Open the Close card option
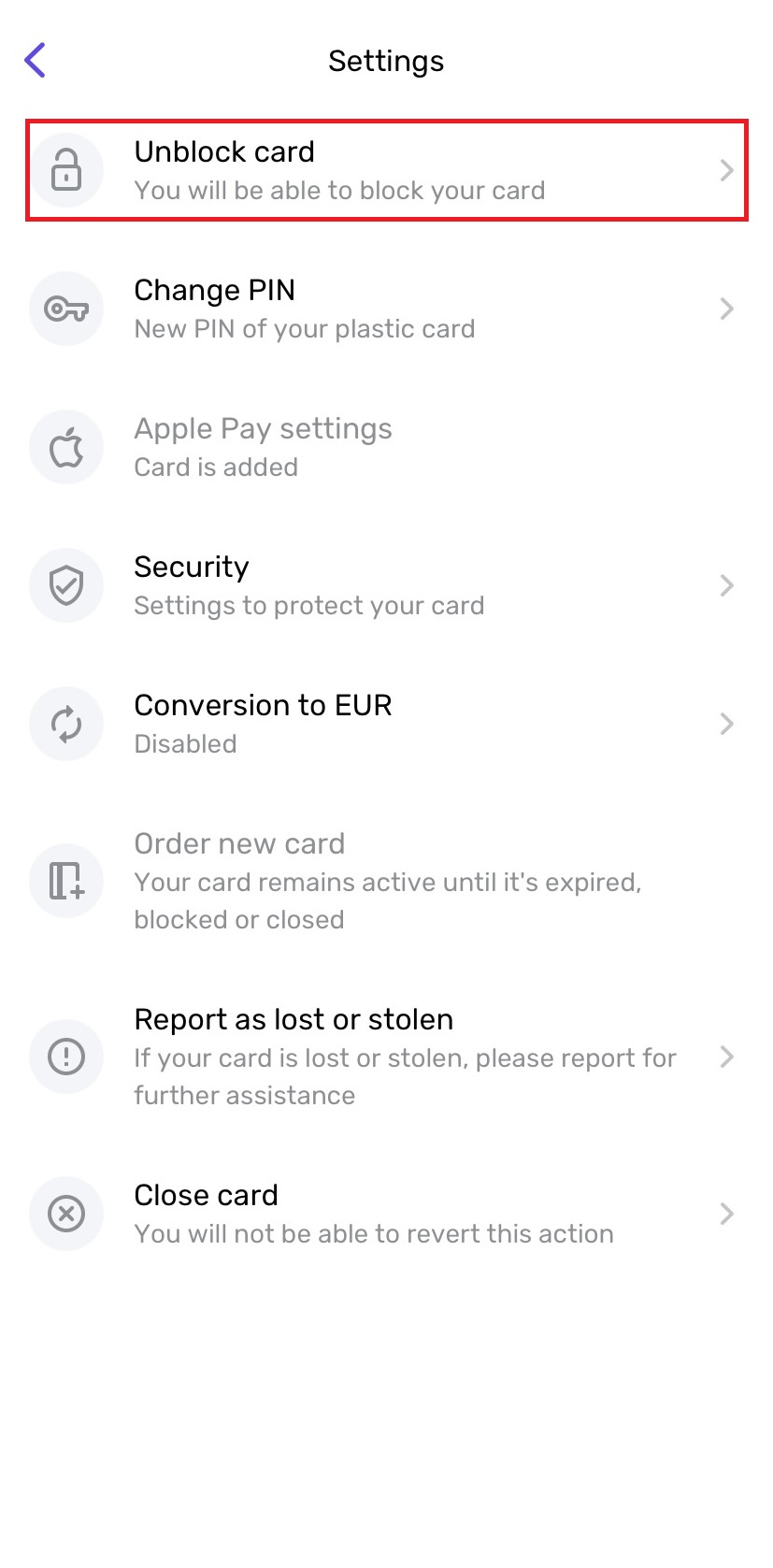Image resolution: width=773 pixels, height=1568 pixels. (387, 1214)
